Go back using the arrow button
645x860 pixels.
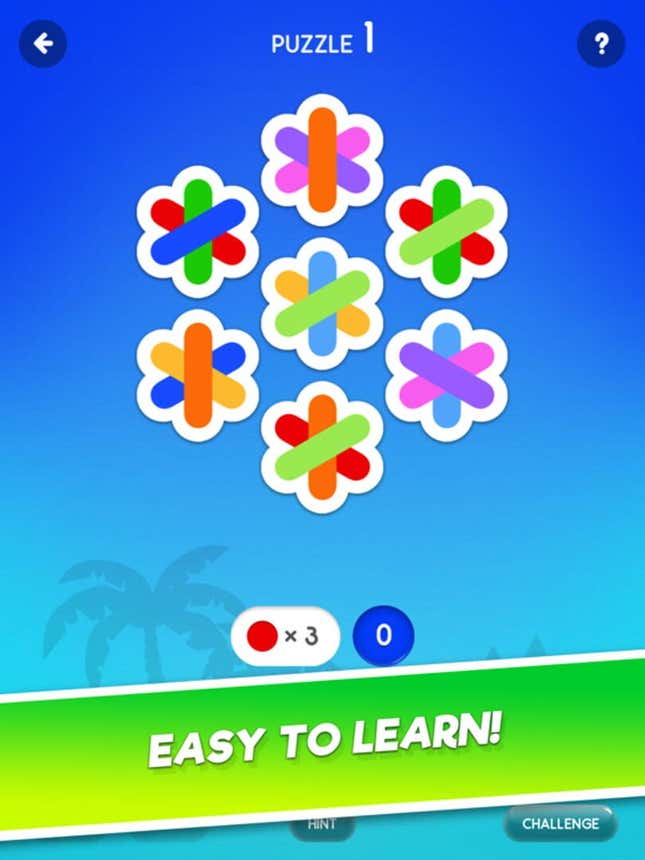[43, 44]
